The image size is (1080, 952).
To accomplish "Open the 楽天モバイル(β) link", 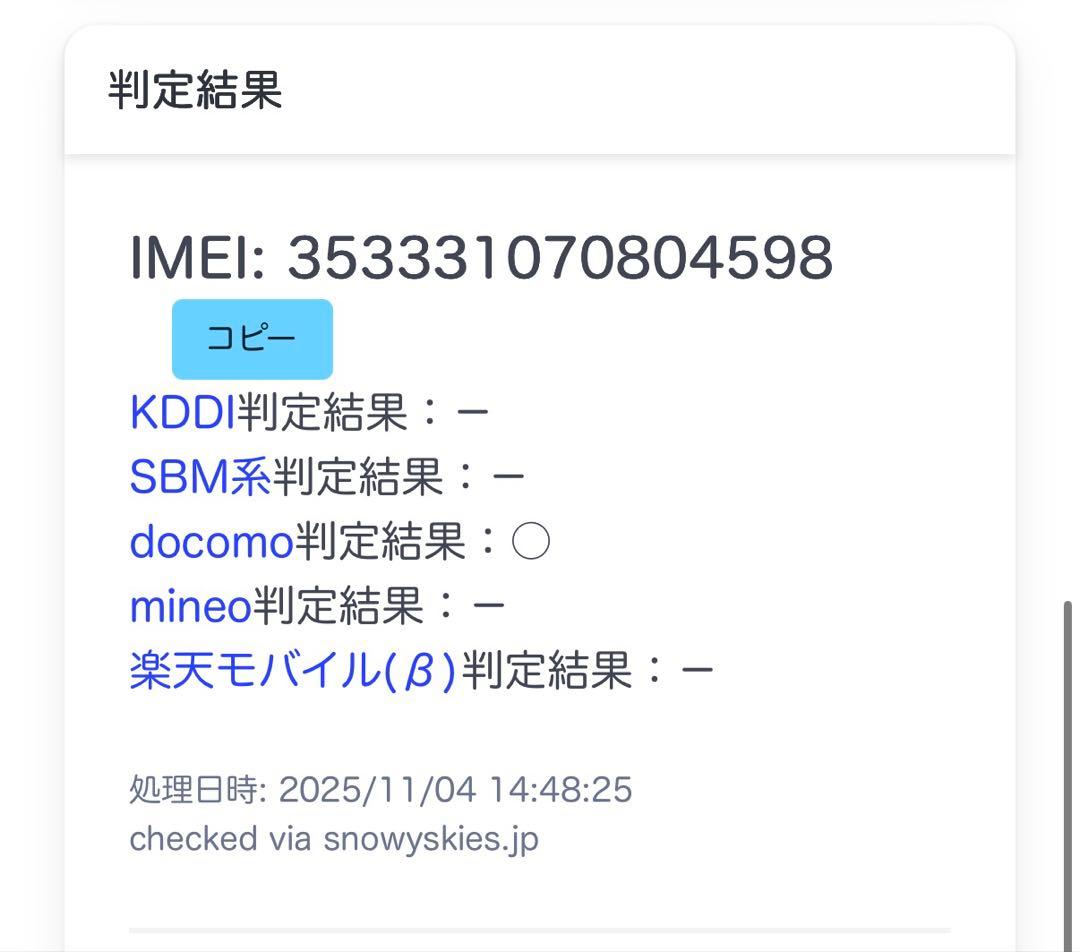I will [292, 671].
